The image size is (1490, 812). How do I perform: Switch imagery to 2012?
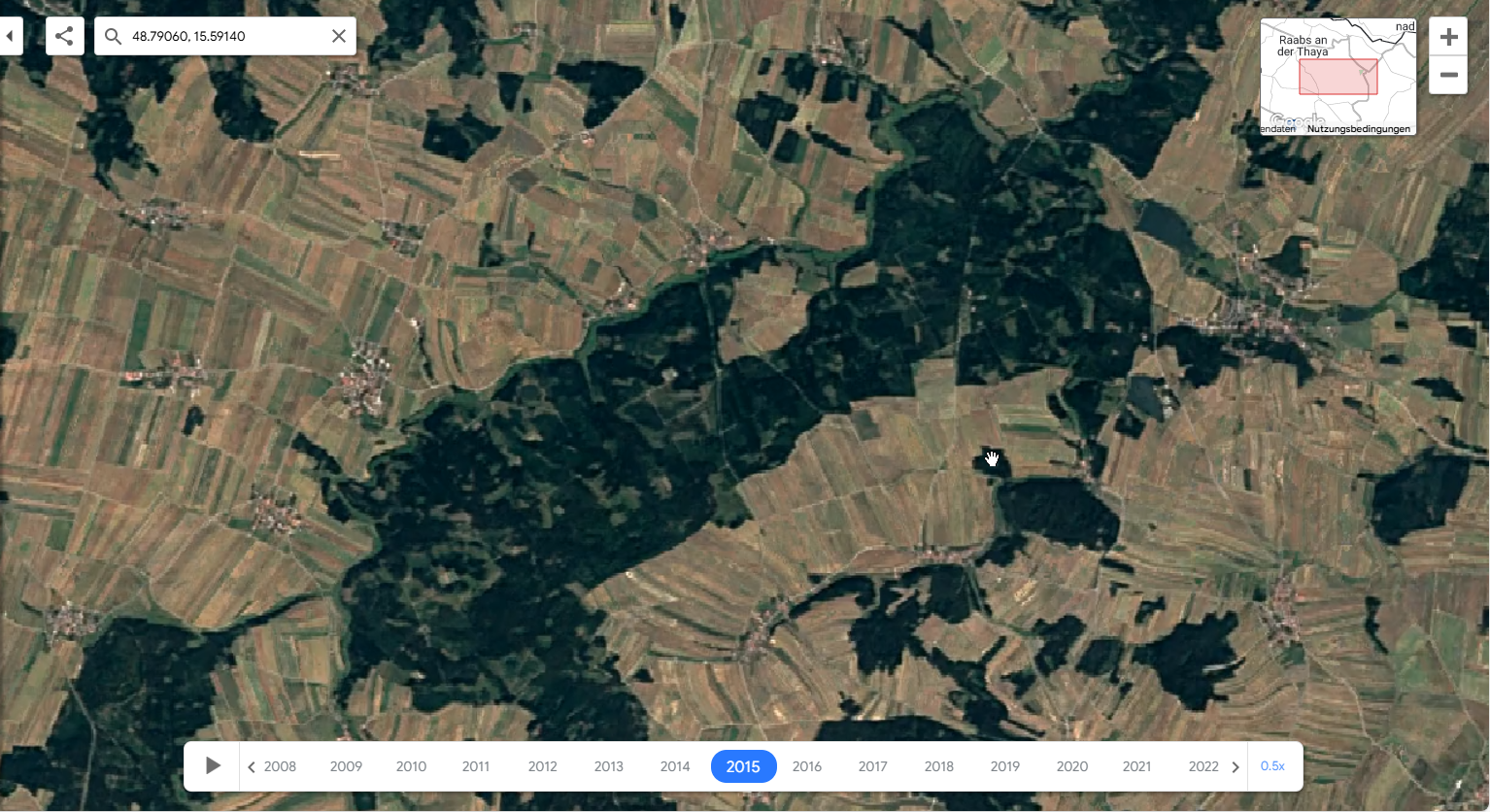542,766
